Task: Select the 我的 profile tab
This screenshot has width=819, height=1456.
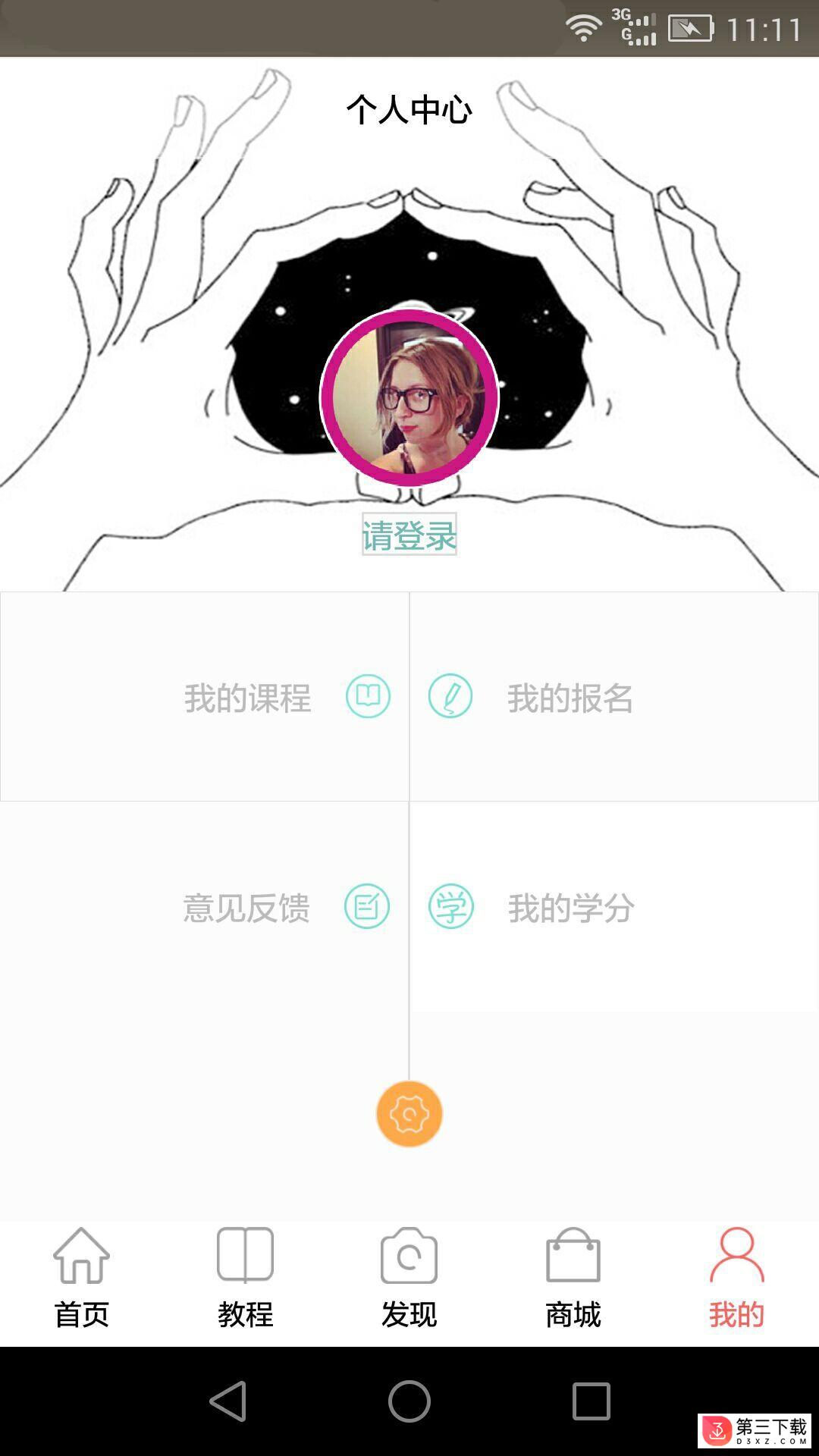Action: click(x=736, y=1279)
